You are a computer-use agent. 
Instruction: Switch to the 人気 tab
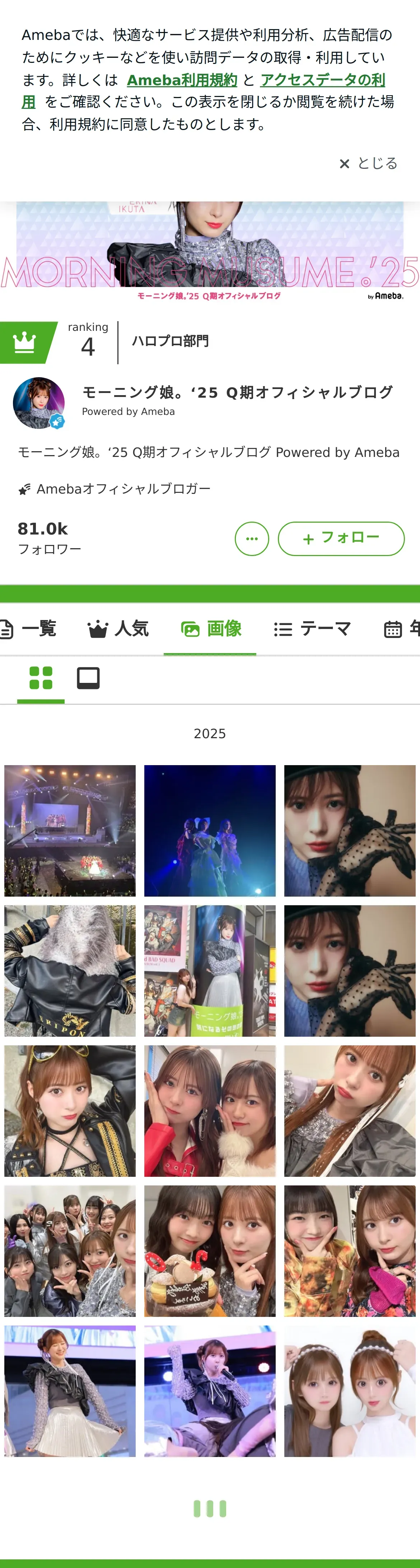pos(118,628)
